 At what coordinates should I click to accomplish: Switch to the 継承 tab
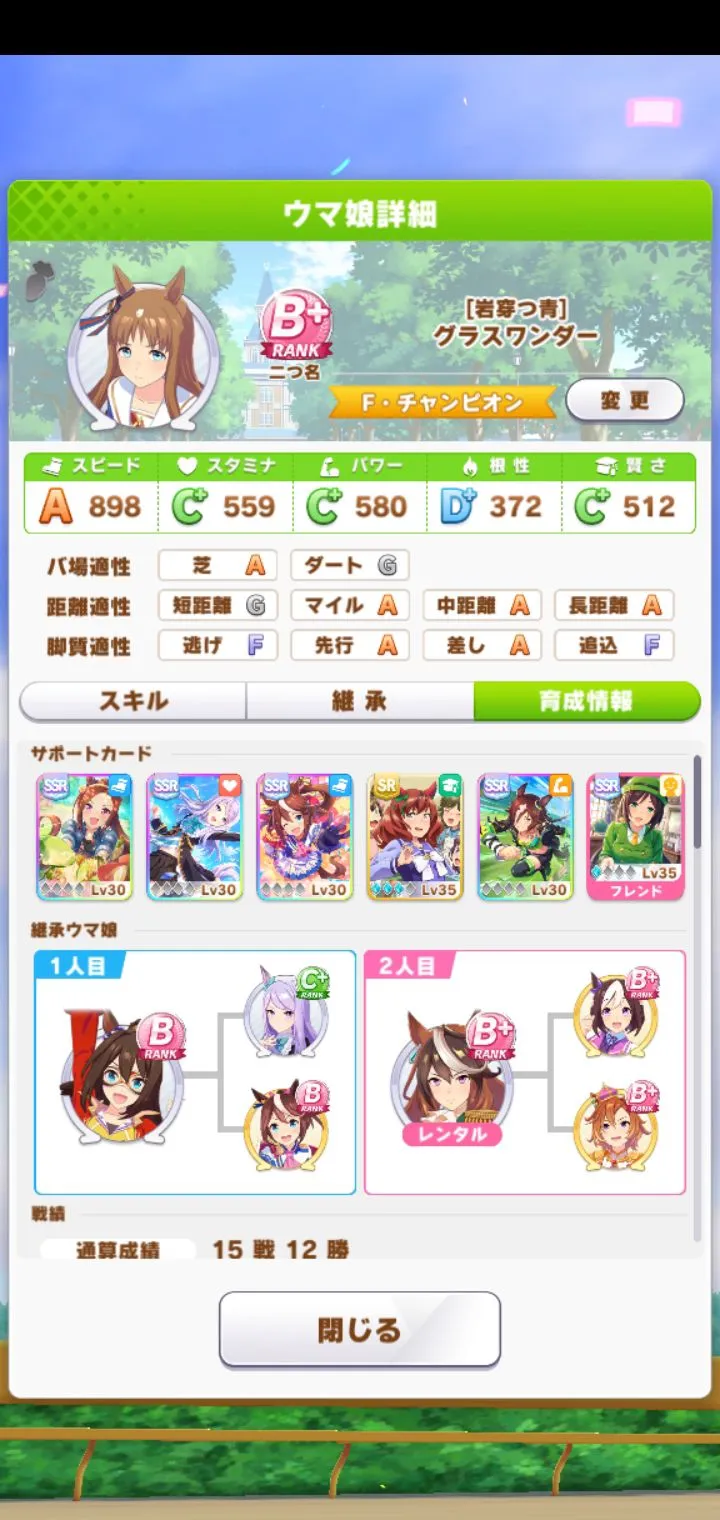(x=359, y=701)
